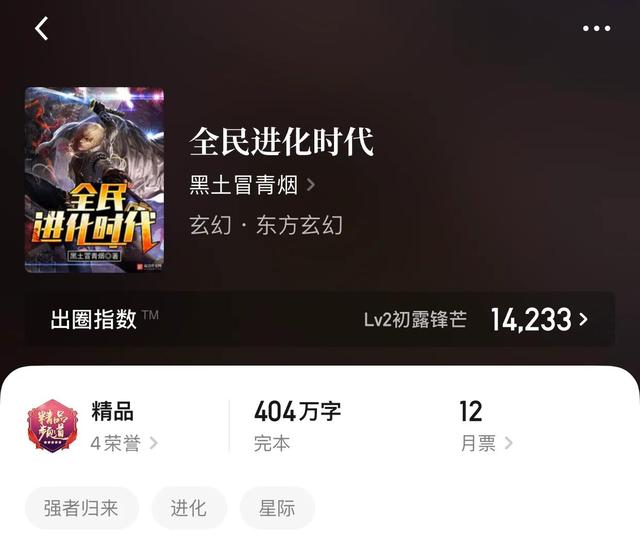
Task: Go back using the top-left arrow
Action: click(x=41, y=29)
